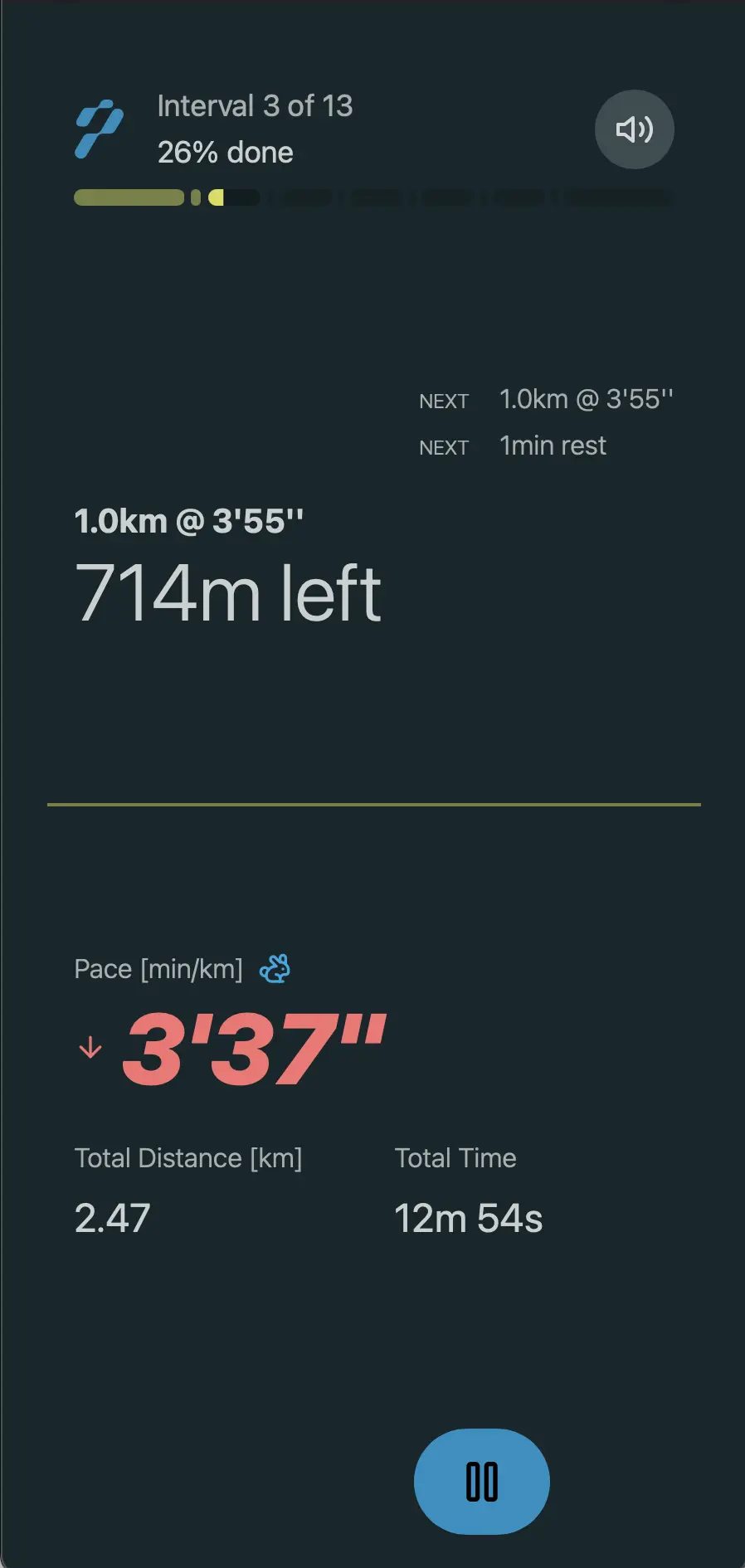Tap the pause icon on the blue button
This screenshot has width=745, height=1568.
[x=481, y=1480]
